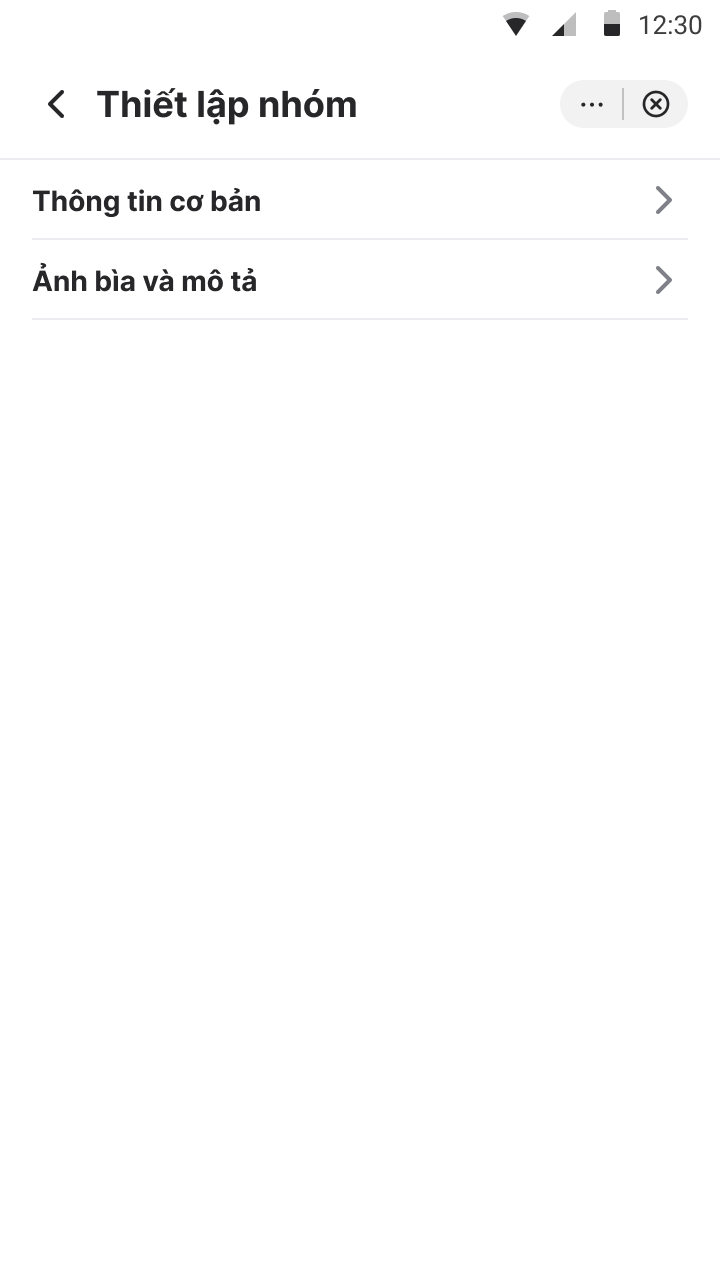The width and height of the screenshot is (720, 1280).
Task: Open Thông tin cơ bản settings
Action: [x=360, y=200]
